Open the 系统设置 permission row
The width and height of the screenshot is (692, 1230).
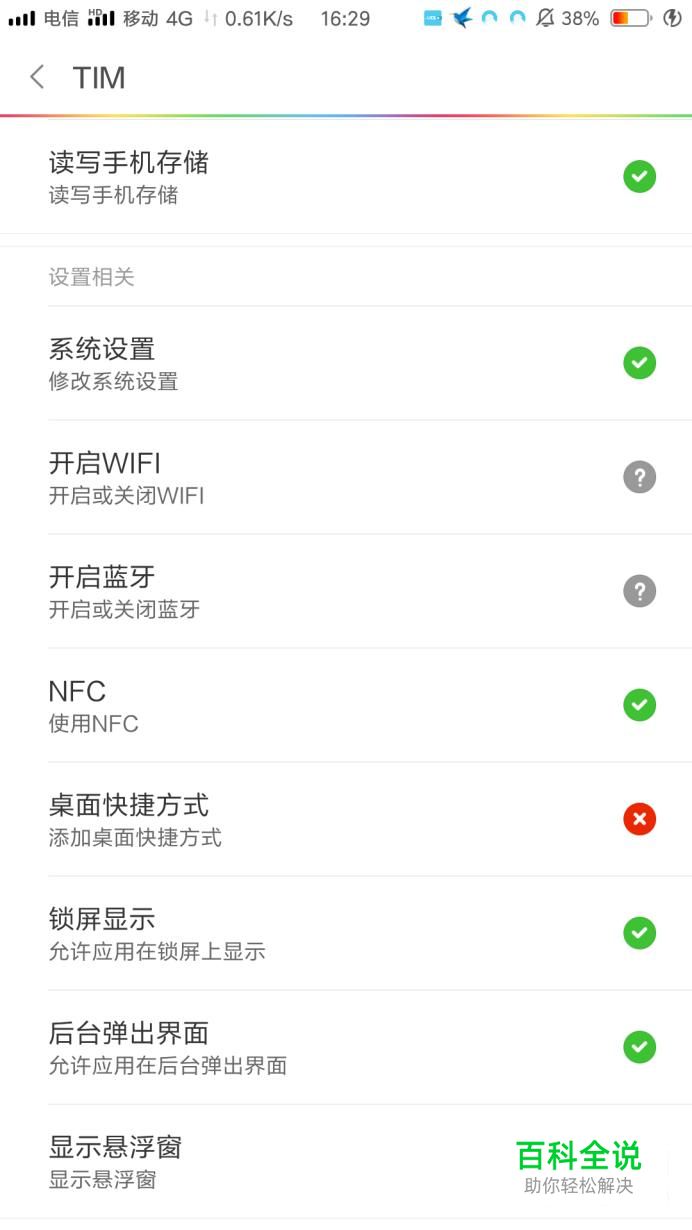click(x=346, y=363)
